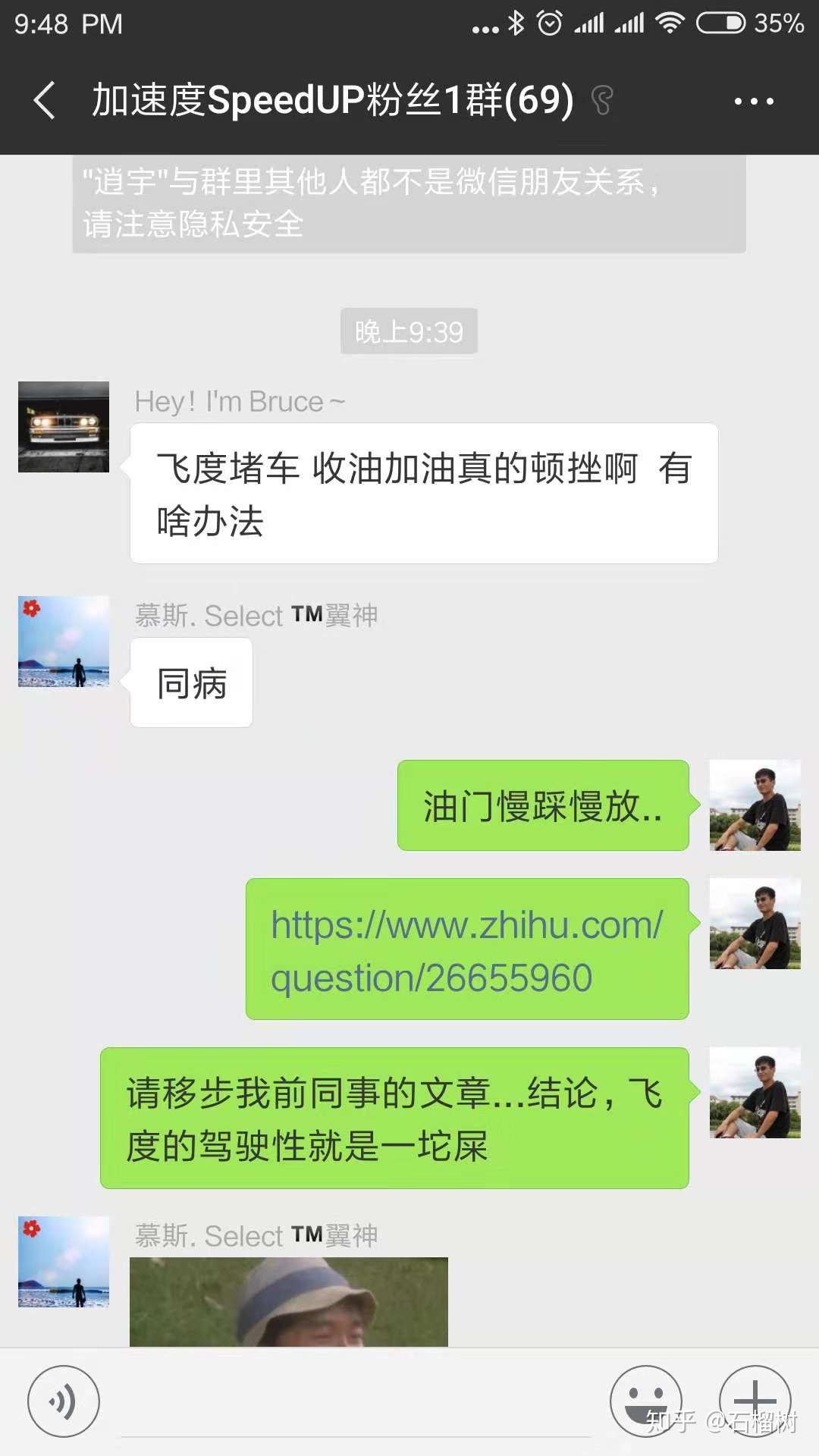Tap the 加速度SpeedUP粉丝1群 title
The height and width of the screenshot is (1456, 819).
330,101
